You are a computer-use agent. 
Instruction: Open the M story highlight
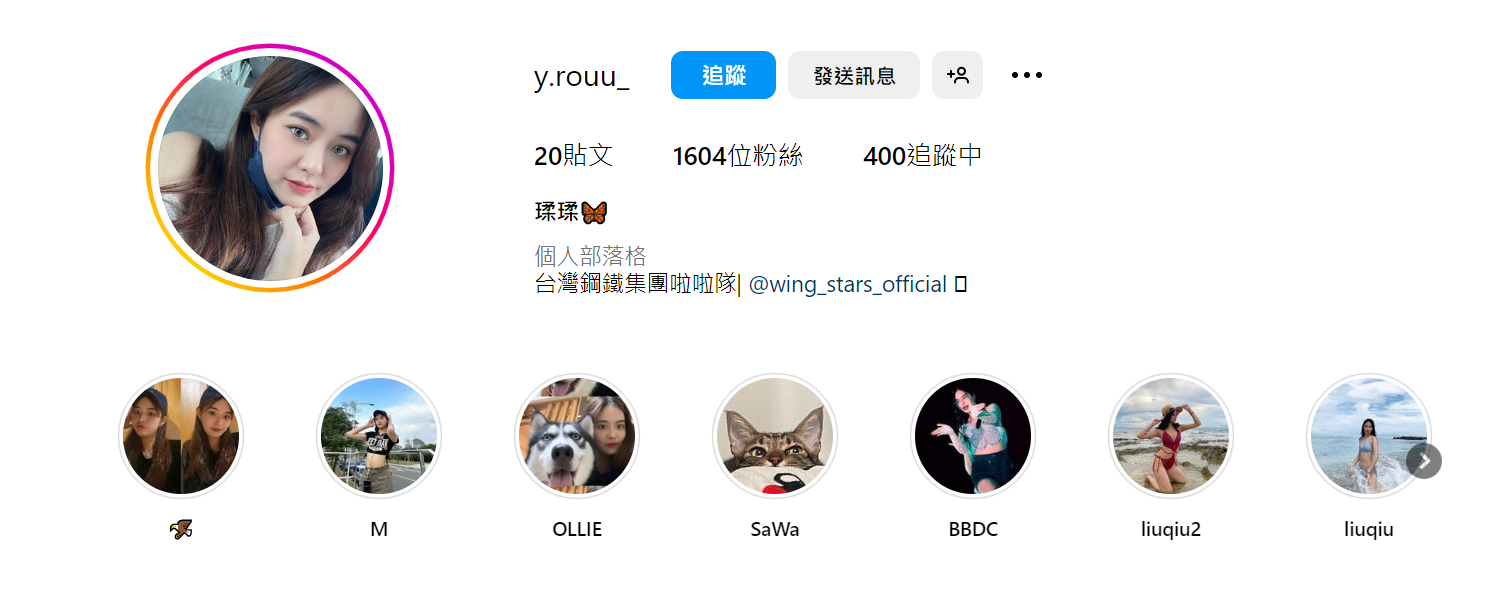[x=379, y=436]
